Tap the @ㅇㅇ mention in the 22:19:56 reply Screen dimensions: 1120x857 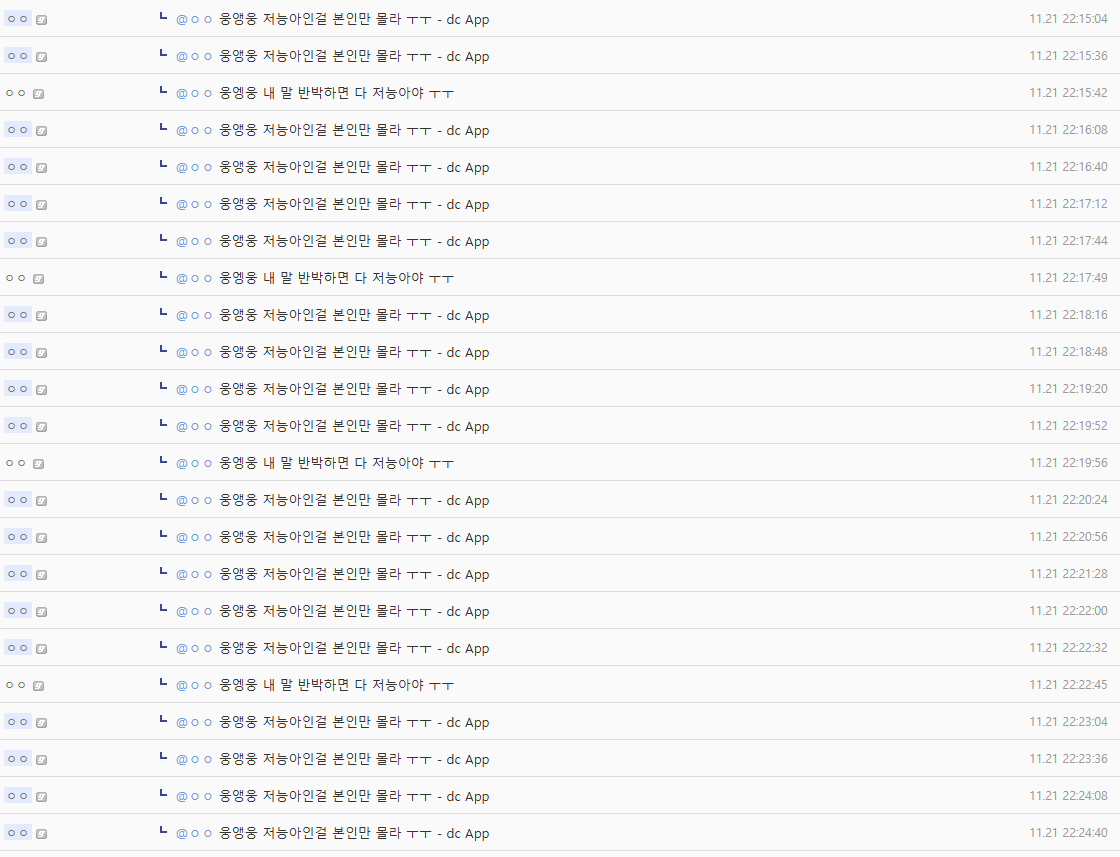click(x=194, y=464)
